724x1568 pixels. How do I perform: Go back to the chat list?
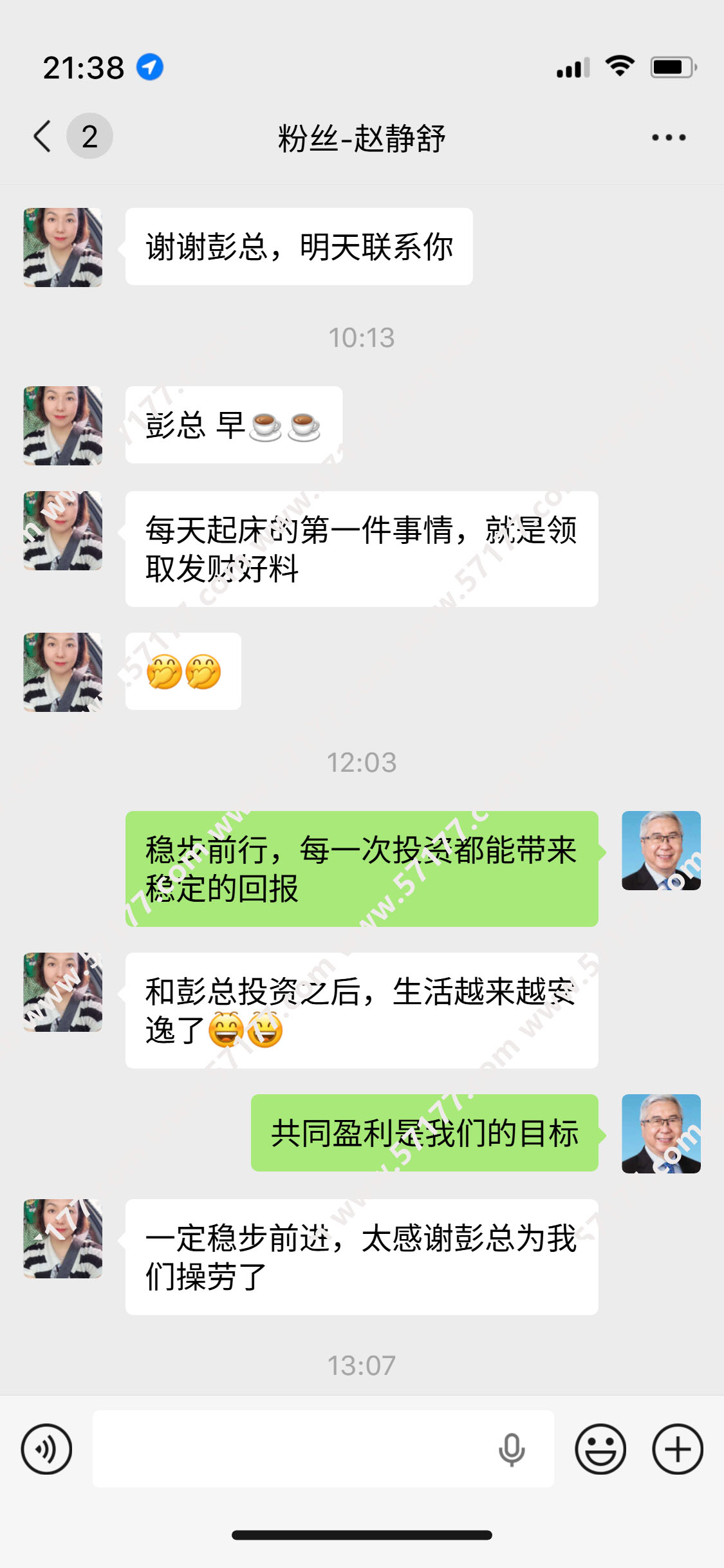tap(44, 136)
